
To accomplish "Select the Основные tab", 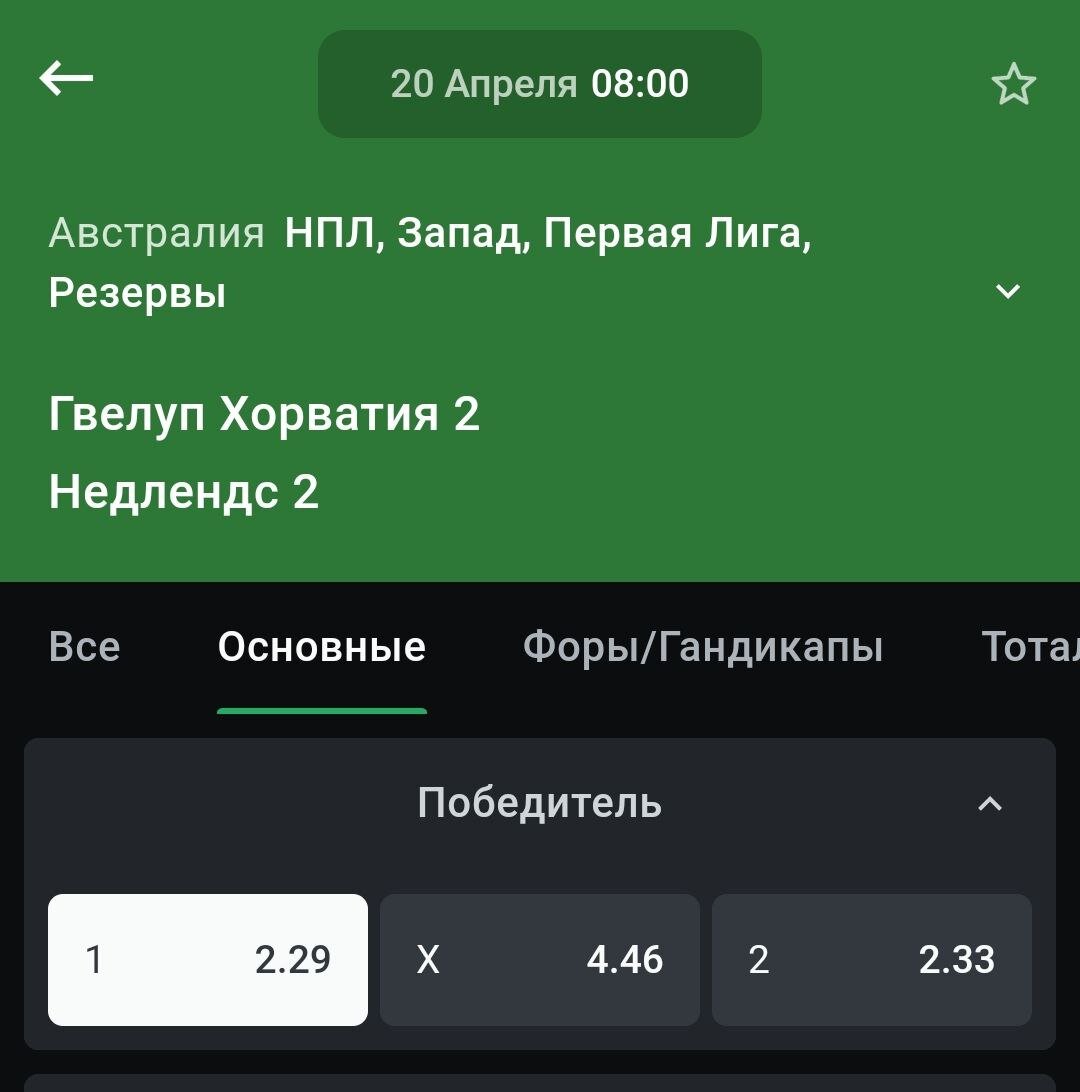I will [x=322, y=647].
